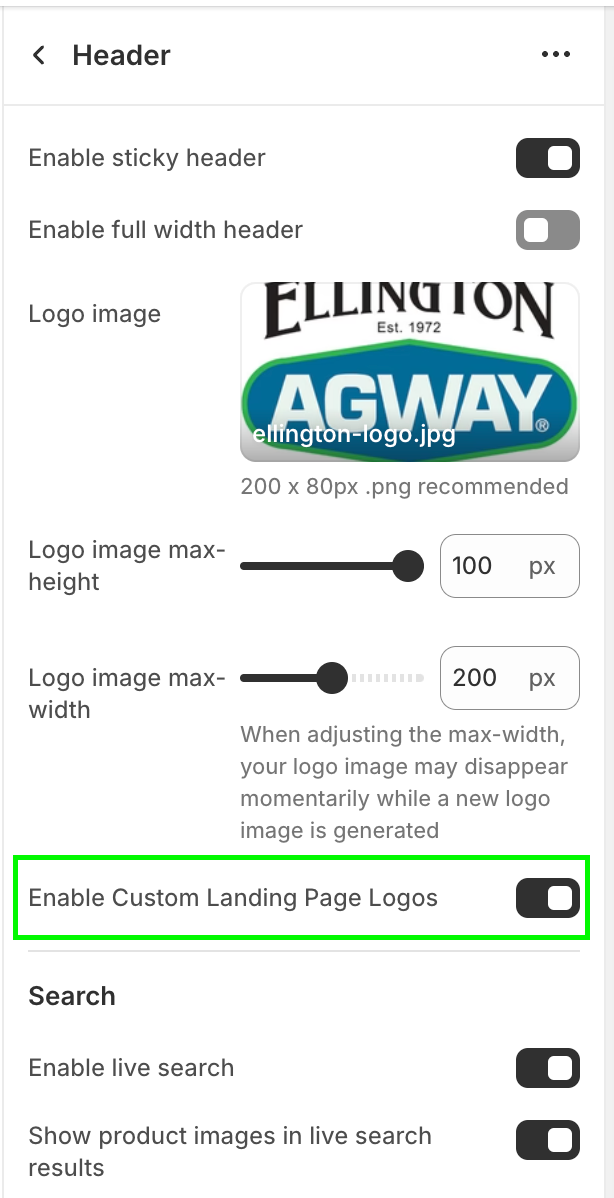Open the ellington-logo.jpg logo image
The image size is (614, 1198).
click(x=409, y=372)
